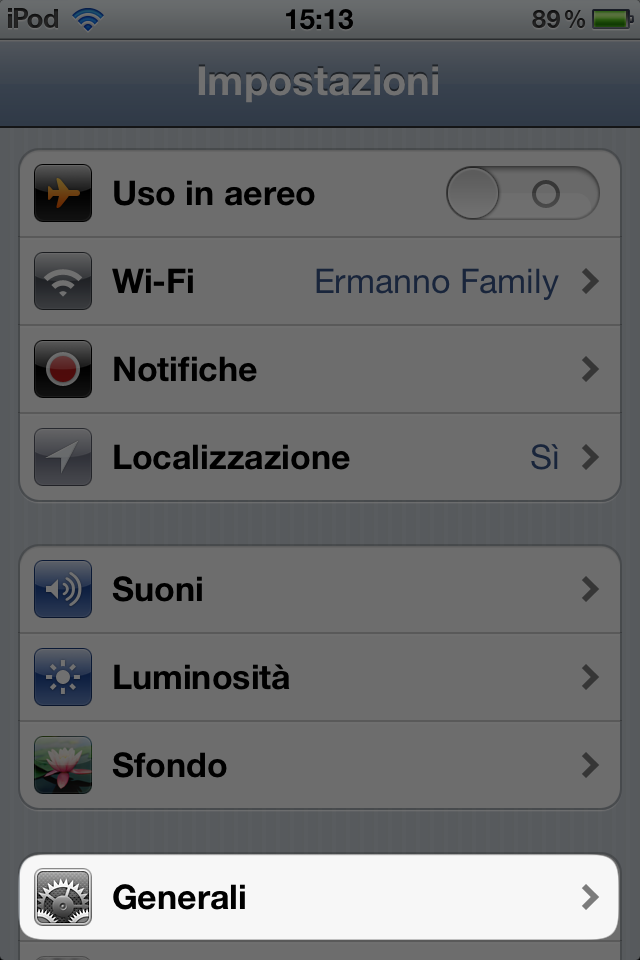
Task: Go to Localizzazione settings
Action: 320,458
